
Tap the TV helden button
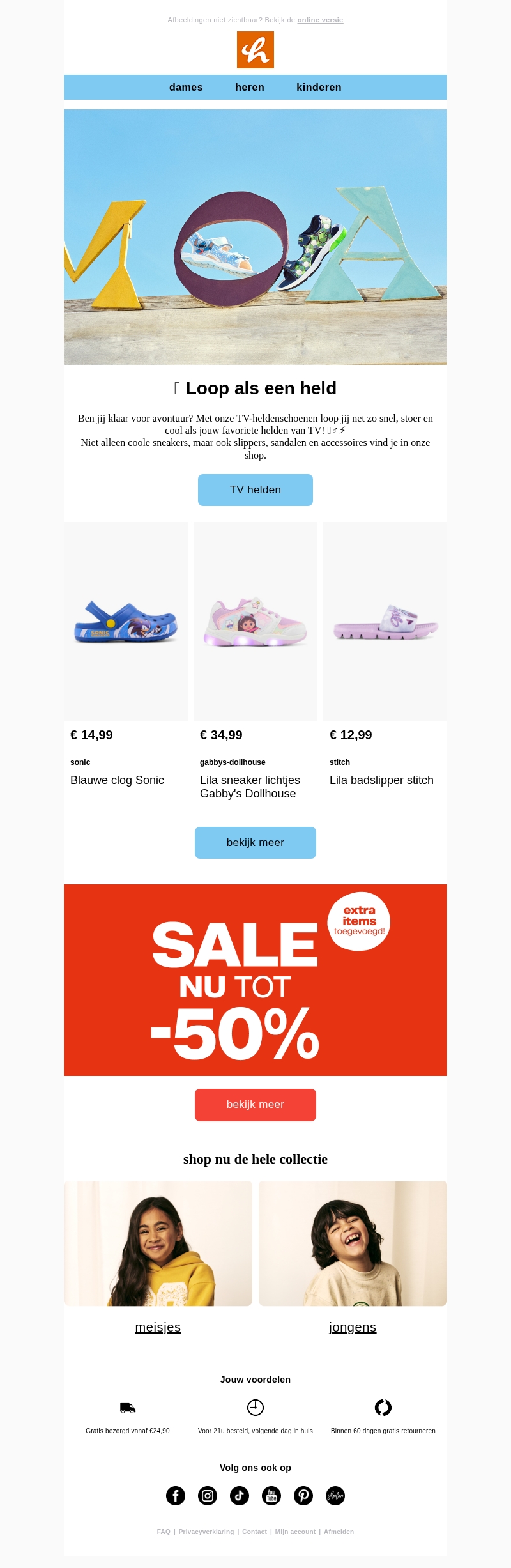coord(256,490)
